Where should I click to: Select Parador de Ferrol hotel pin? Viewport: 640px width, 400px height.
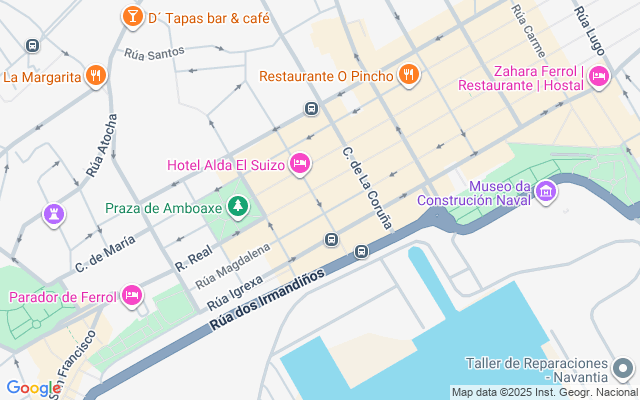[x=132, y=296]
